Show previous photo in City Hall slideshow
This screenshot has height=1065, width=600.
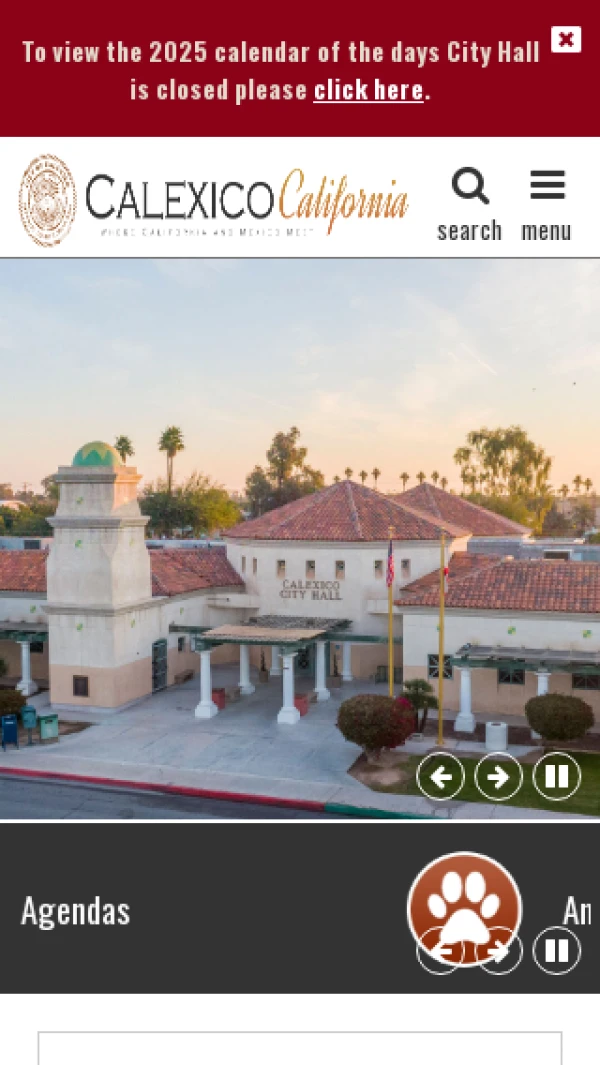[440, 776]
